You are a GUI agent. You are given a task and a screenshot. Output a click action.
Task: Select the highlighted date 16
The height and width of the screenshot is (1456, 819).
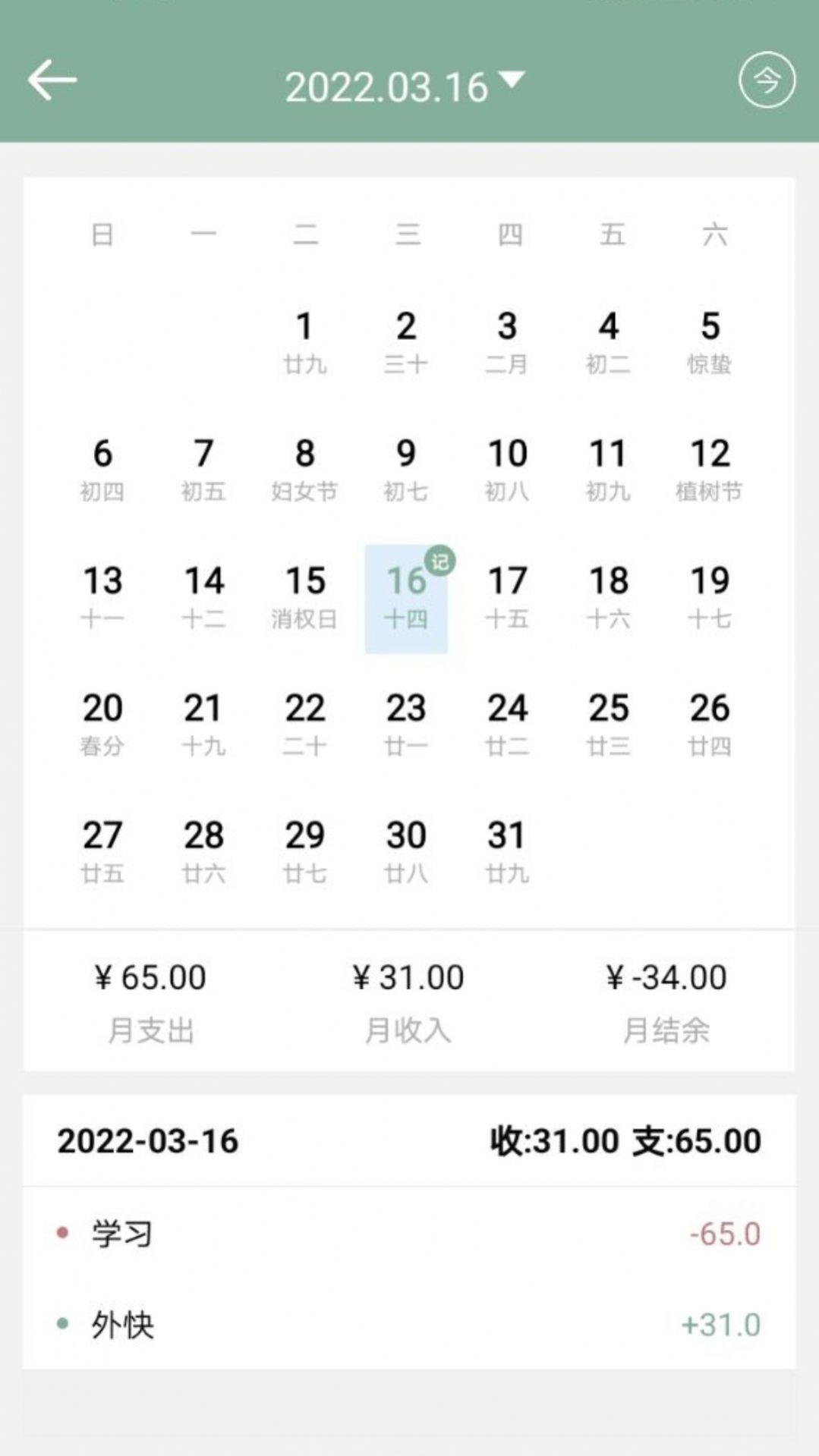407,598
